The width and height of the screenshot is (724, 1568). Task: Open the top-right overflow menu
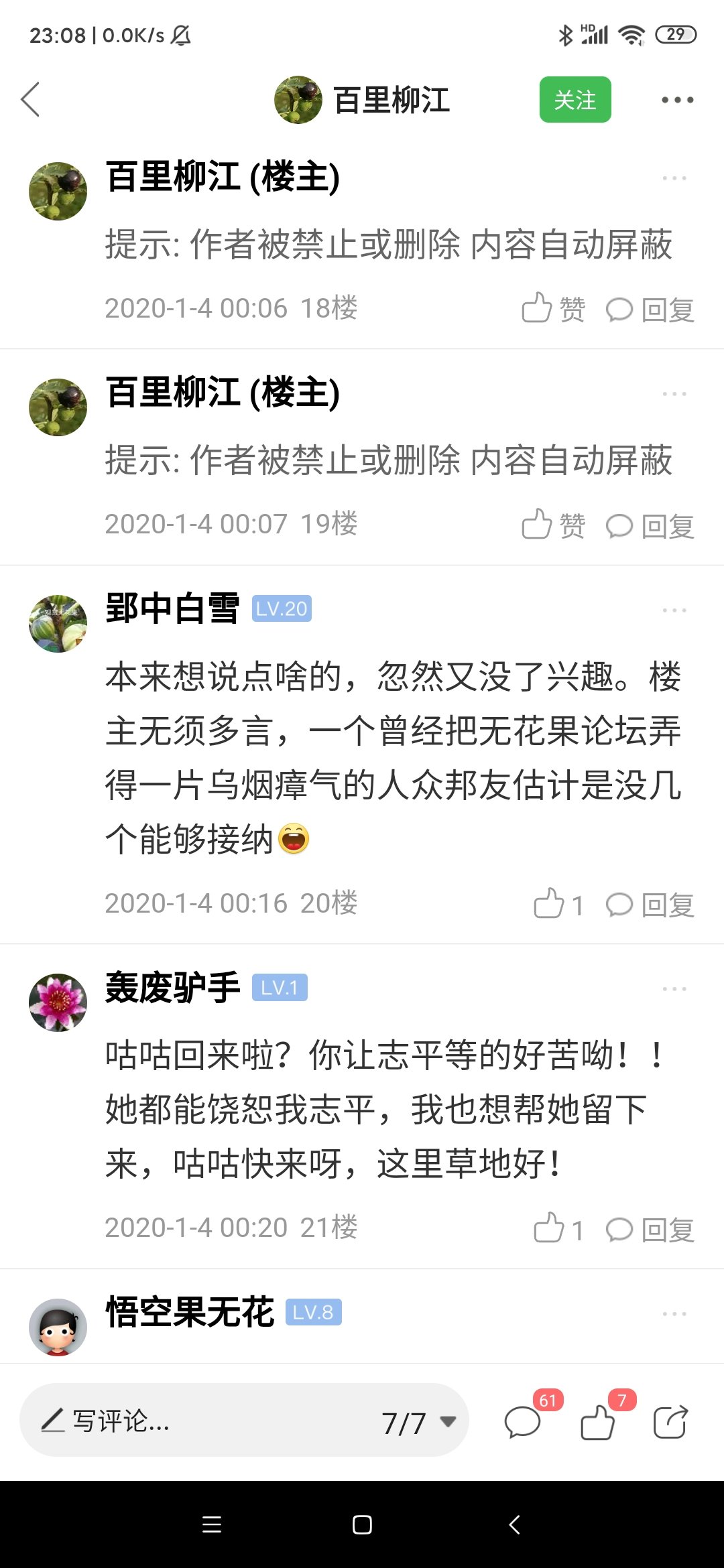pyautogui.click(x=677, y=100)
